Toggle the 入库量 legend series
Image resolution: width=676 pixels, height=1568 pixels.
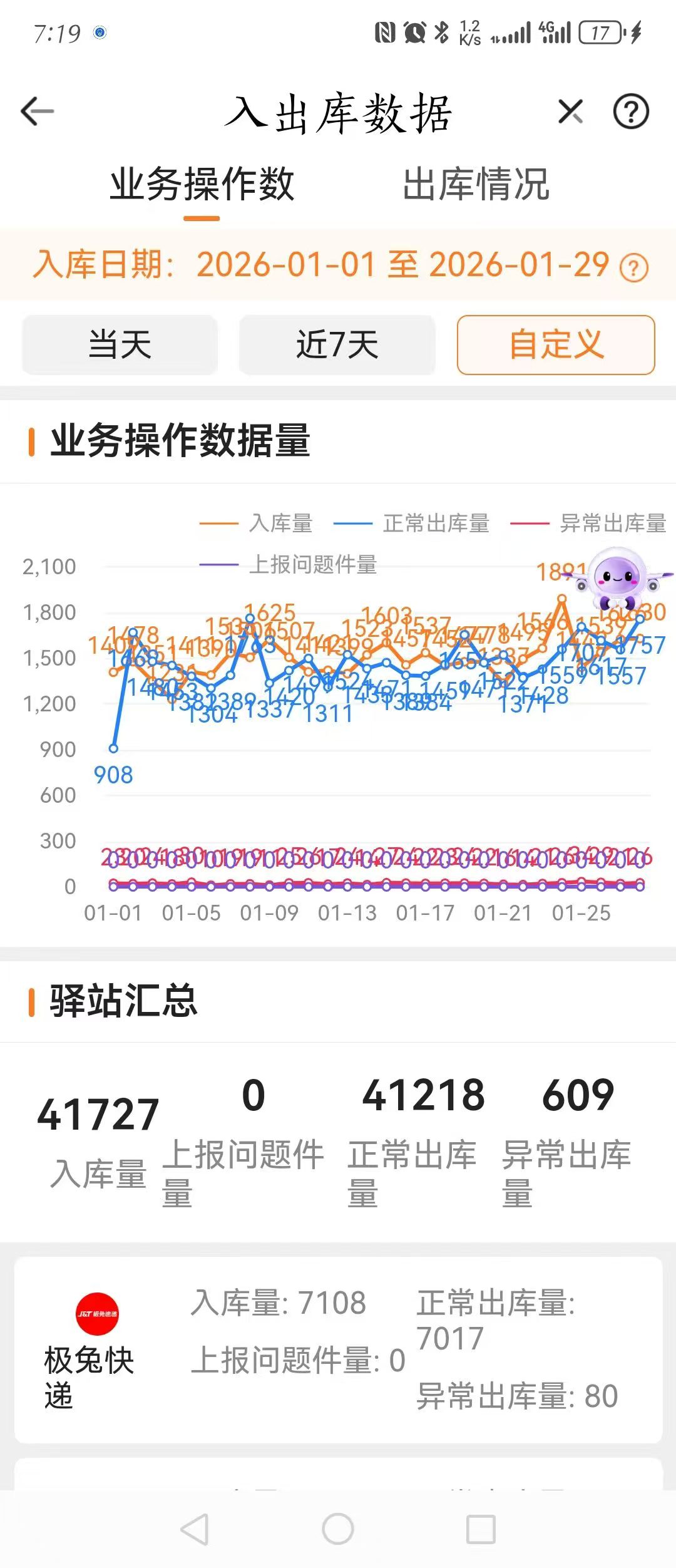tap(257, 523)
